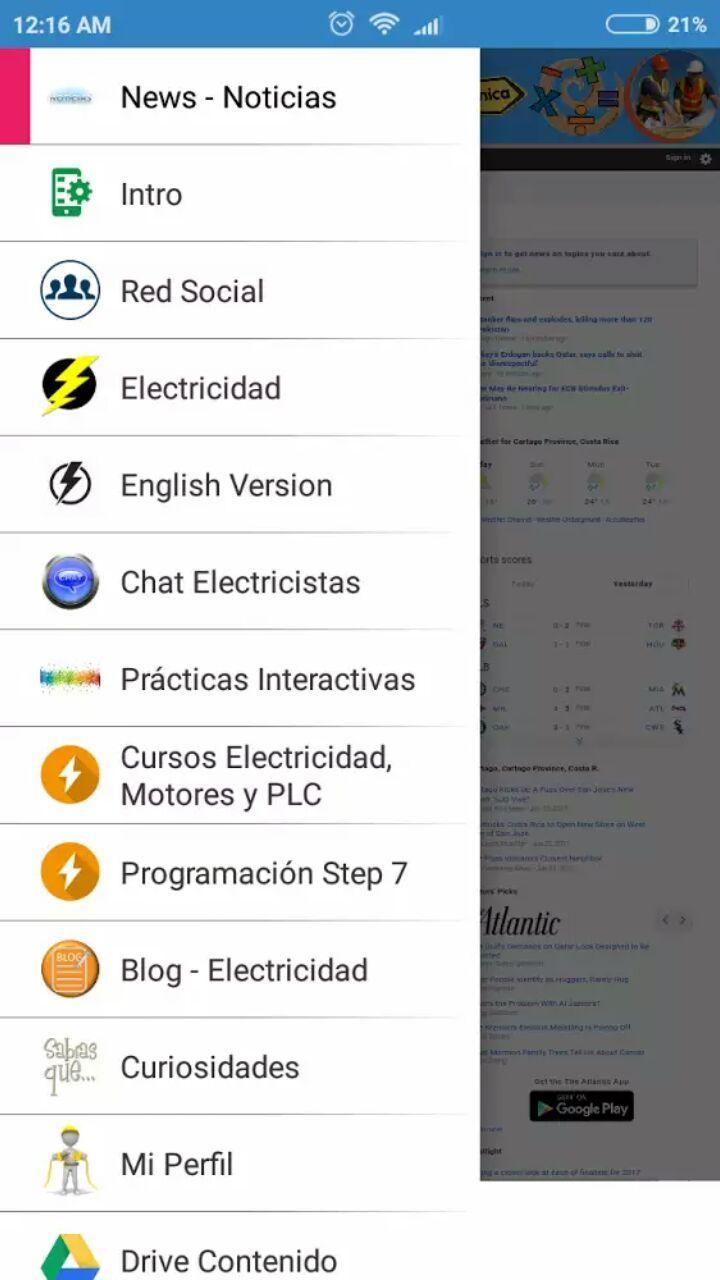720x1280 pixels.
Task: Select Programación Step 7
Action: 264,873
